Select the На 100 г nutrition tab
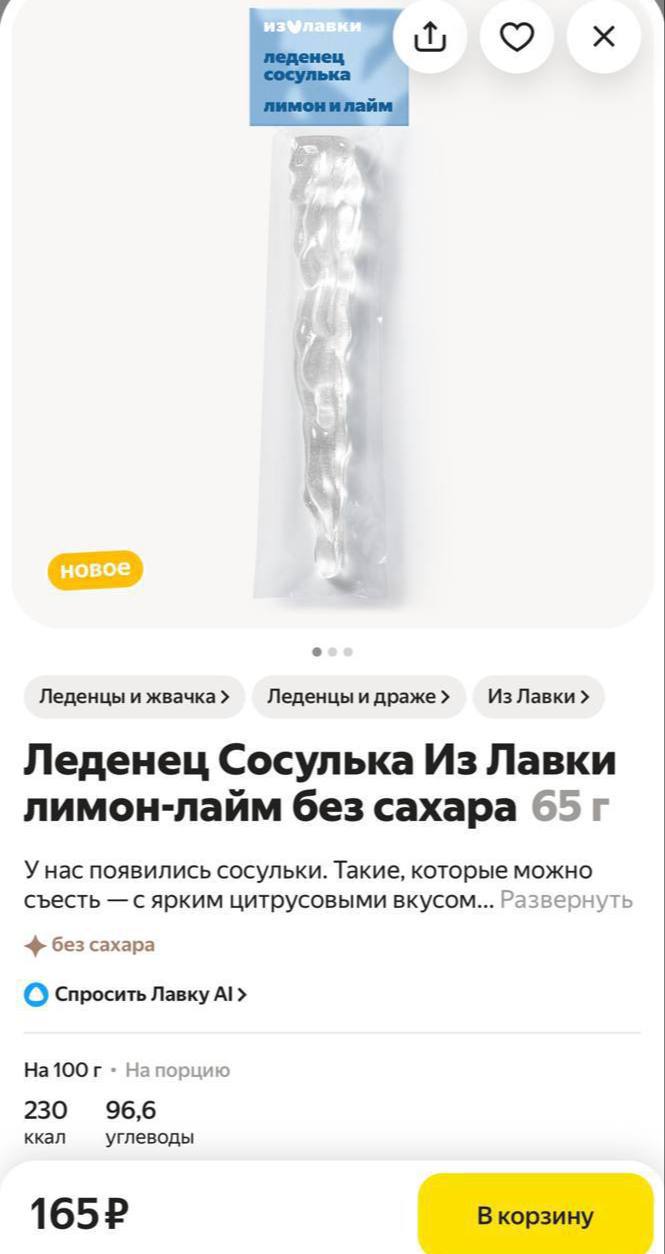The image size is (665, 1254). coord(62,1070)
